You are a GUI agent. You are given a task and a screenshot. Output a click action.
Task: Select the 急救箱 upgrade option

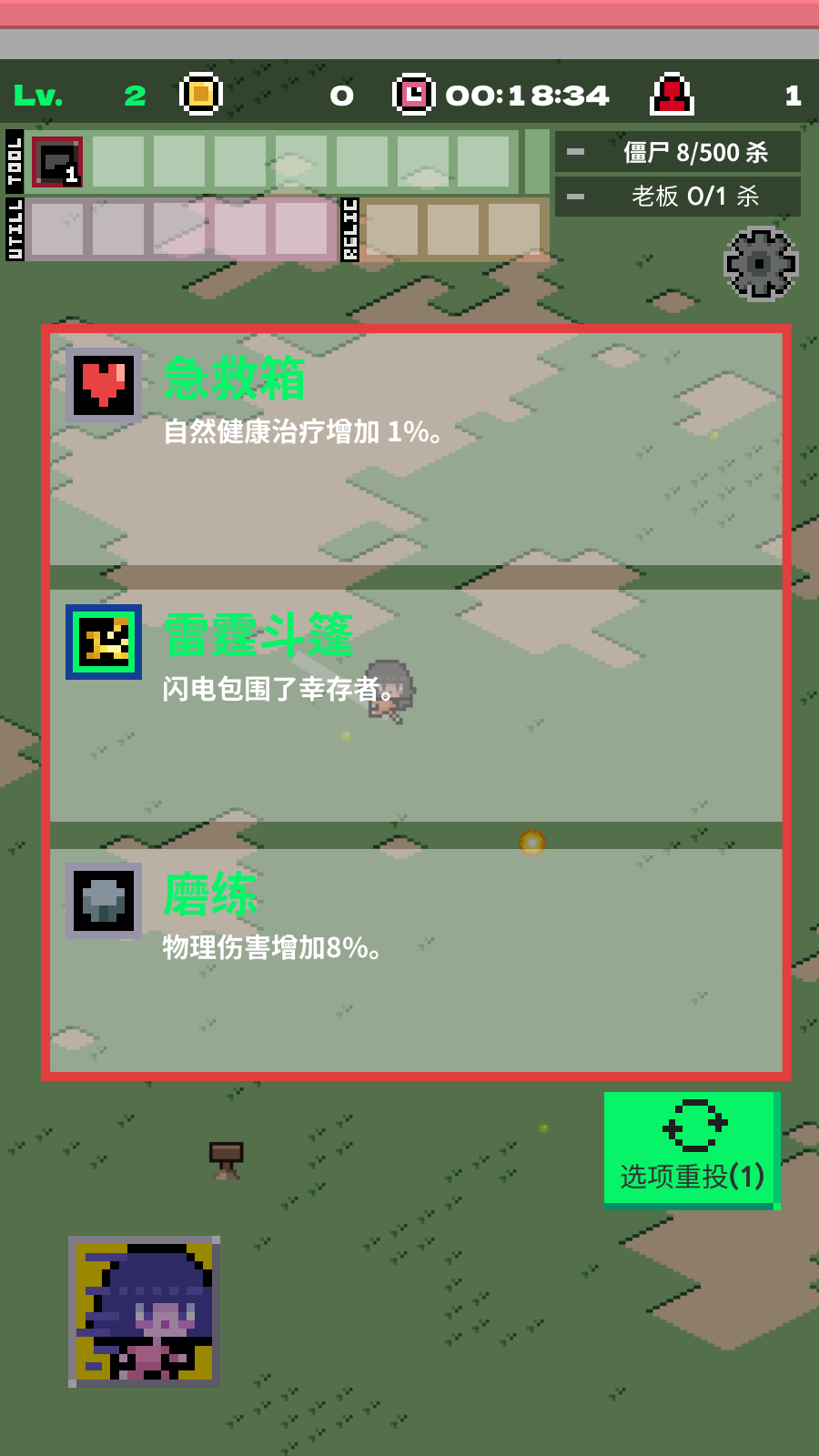416,449
